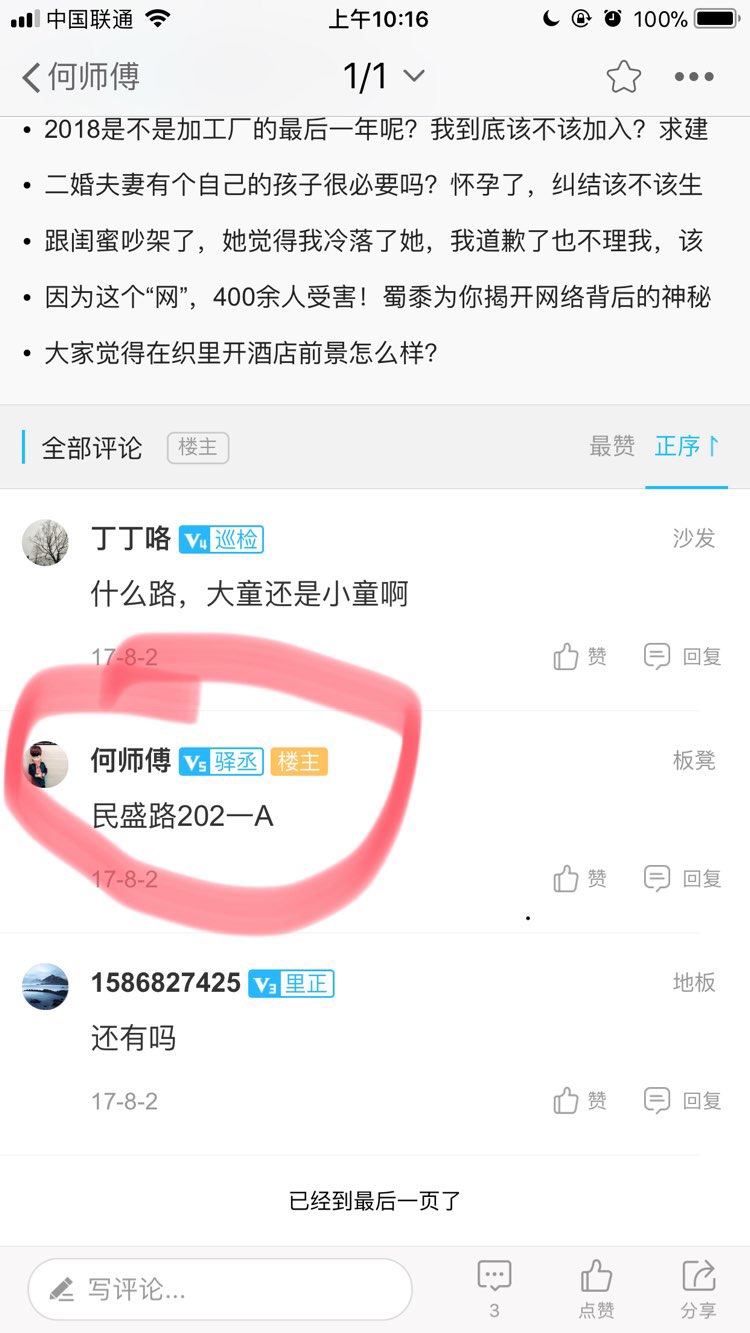The height and width of the screenshot is (1333, 750).
Task: Favorite this thread with the star
Action: pyautogui.click(x=623, y=77)
